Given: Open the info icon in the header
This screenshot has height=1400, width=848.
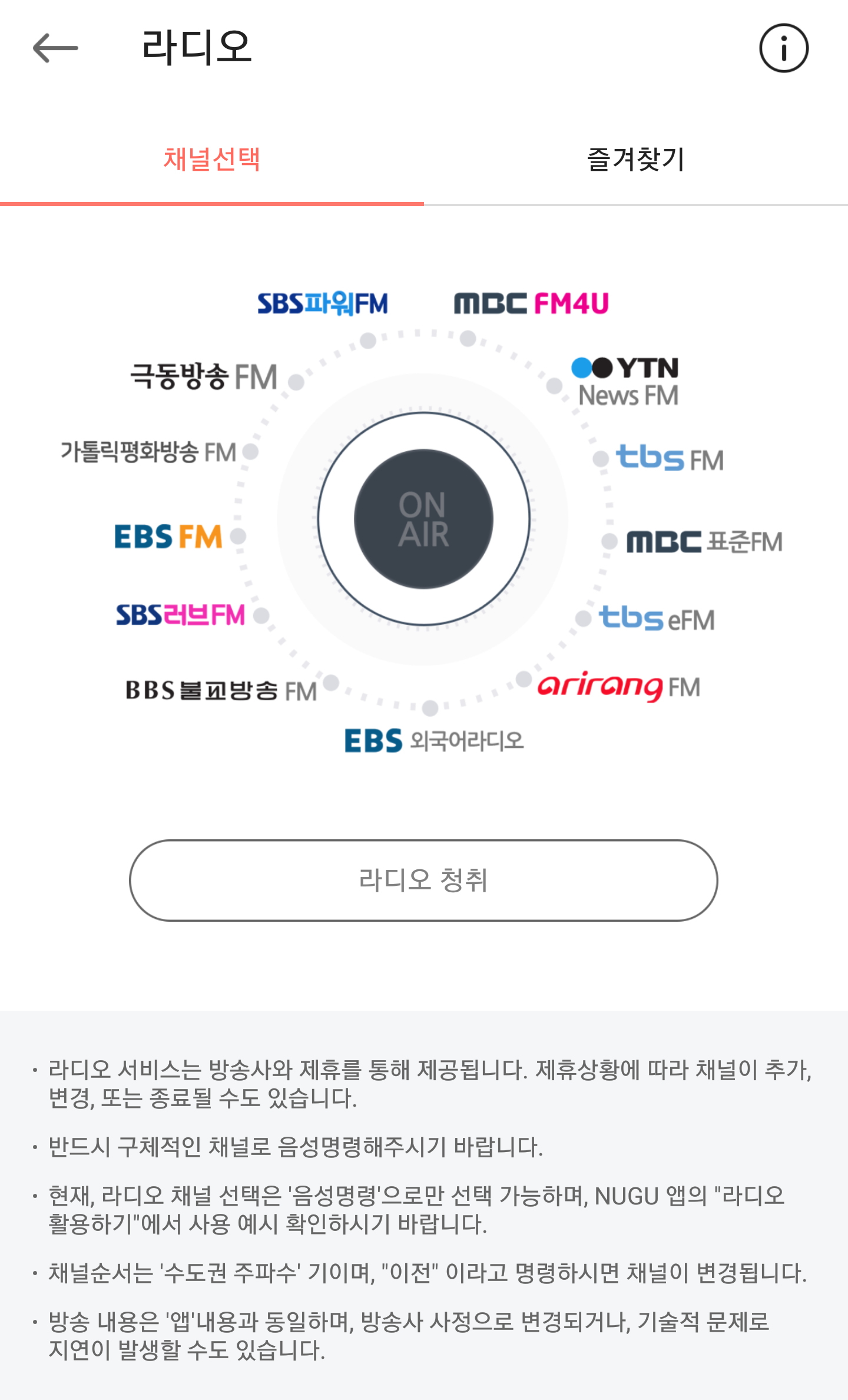Looking at the screenshot, I should (783, 48).
